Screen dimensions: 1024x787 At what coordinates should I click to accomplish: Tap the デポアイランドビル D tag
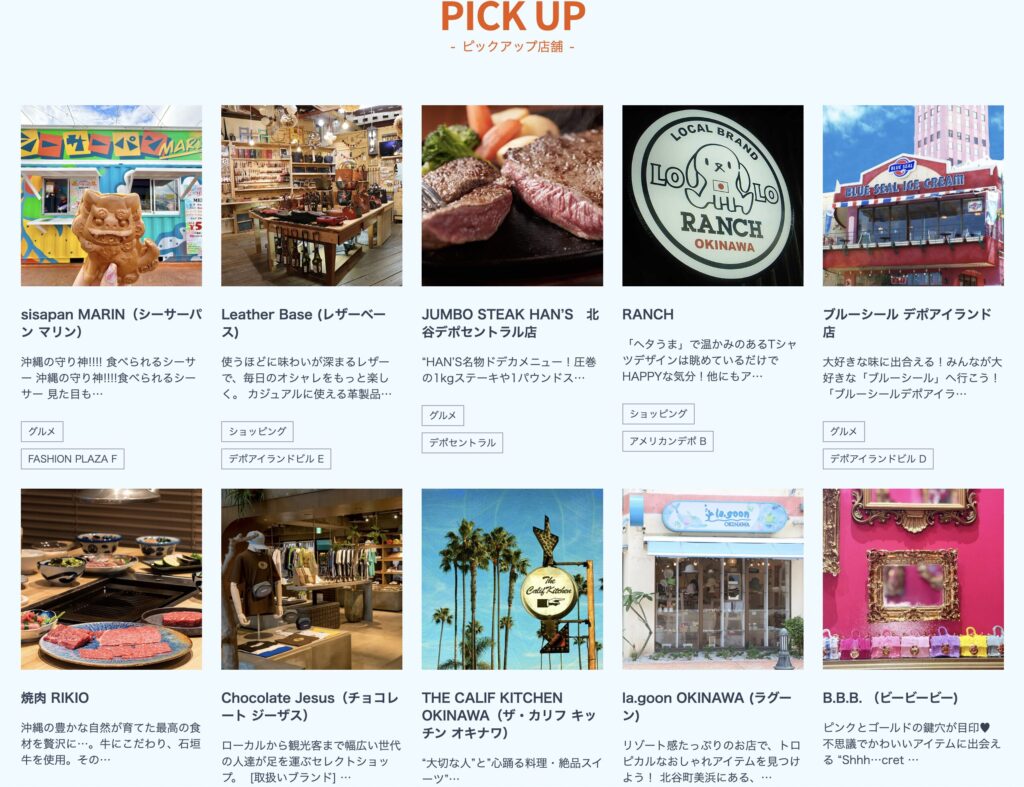(x=878, y=459)
